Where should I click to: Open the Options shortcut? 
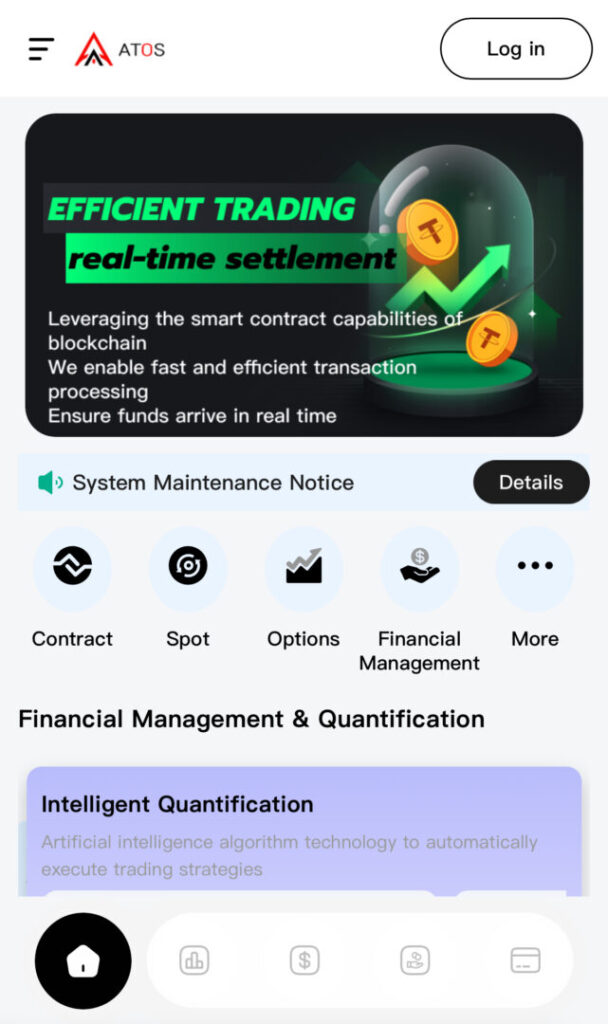pos(303,567)
